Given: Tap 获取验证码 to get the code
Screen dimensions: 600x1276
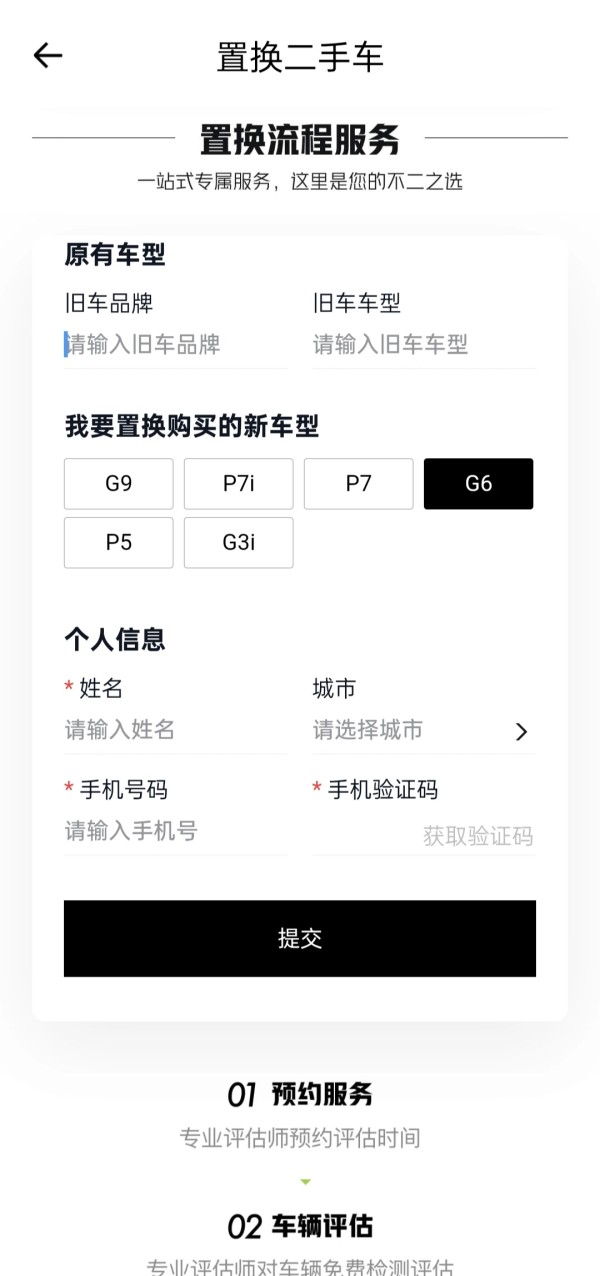Looking at the screenshot, I should click(x=478, y=836).
